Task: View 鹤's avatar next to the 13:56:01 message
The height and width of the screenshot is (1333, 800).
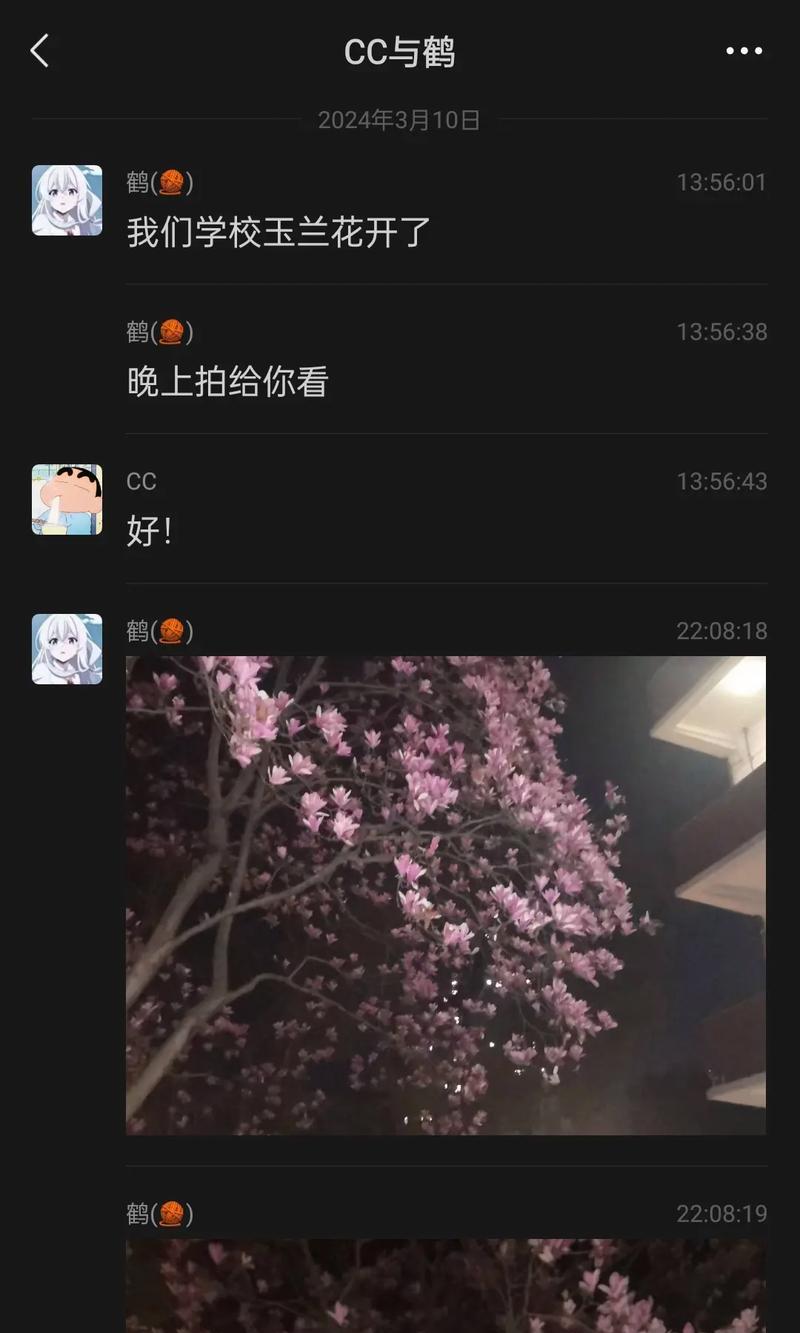Action: [67, 200]
